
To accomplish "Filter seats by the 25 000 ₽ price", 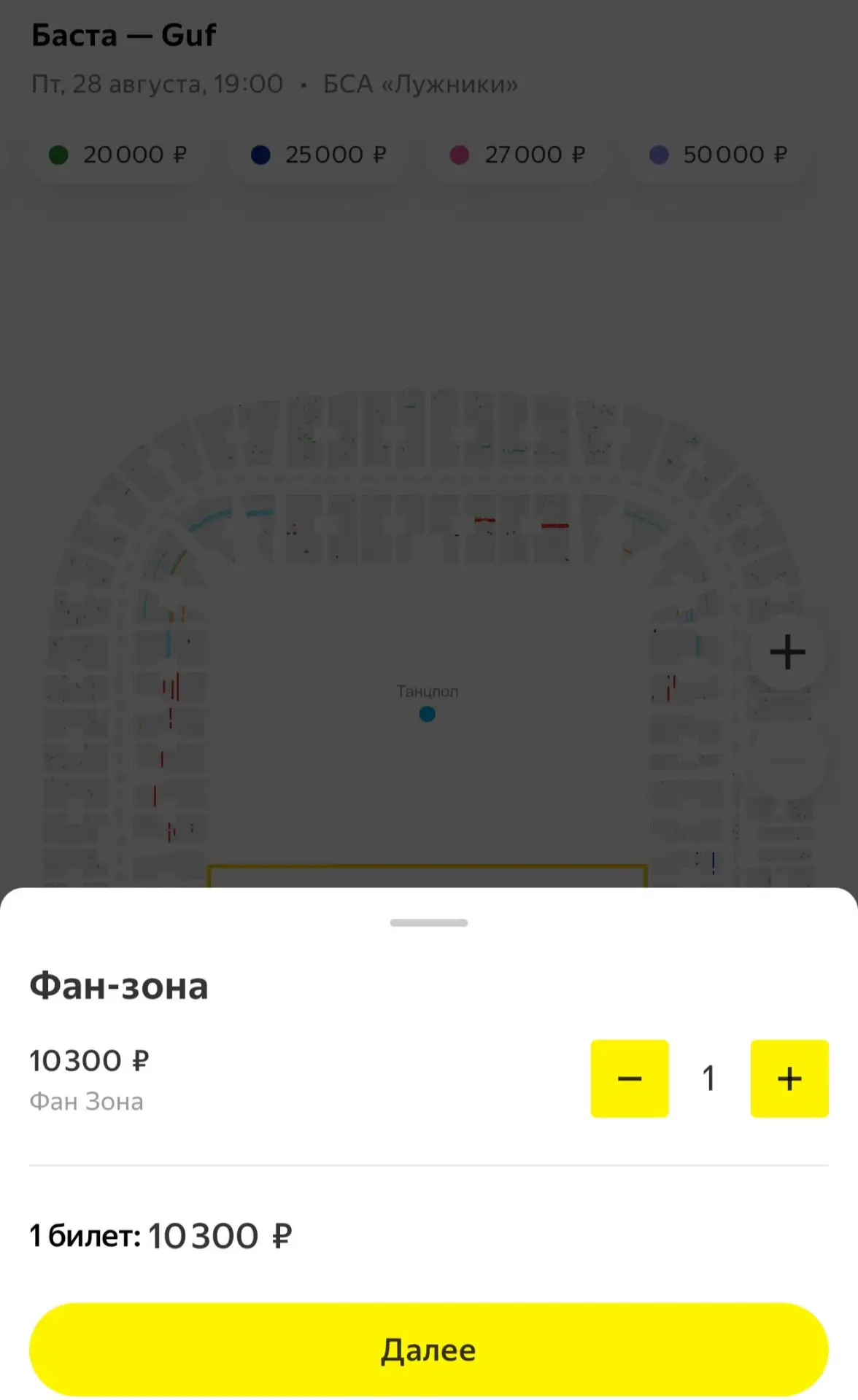I will point(318,155).
